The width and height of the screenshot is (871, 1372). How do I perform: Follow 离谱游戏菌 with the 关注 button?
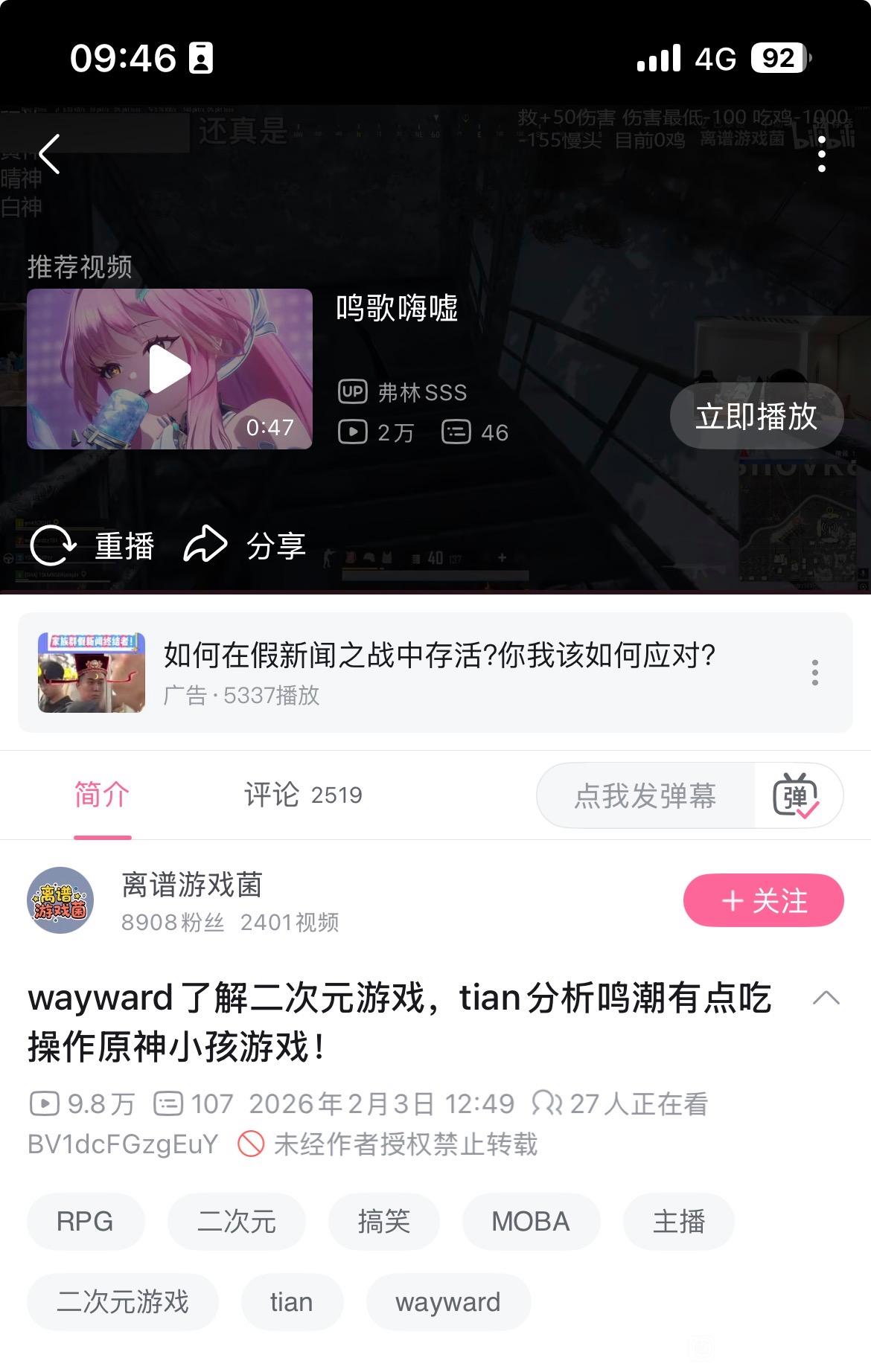(x=763, y=900)
